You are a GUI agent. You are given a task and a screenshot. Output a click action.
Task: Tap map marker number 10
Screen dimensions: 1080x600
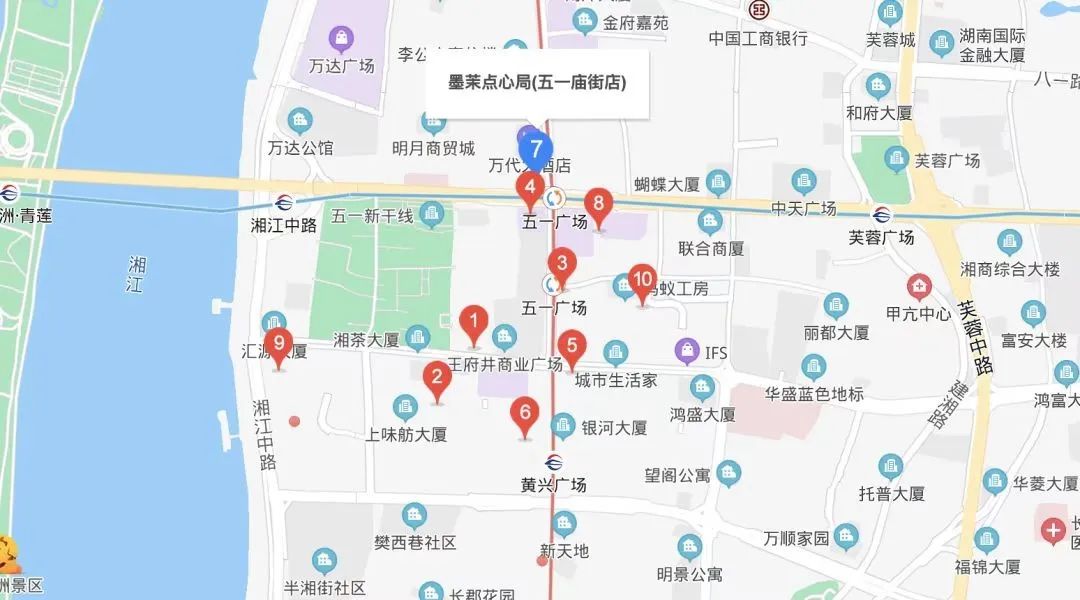643,281
